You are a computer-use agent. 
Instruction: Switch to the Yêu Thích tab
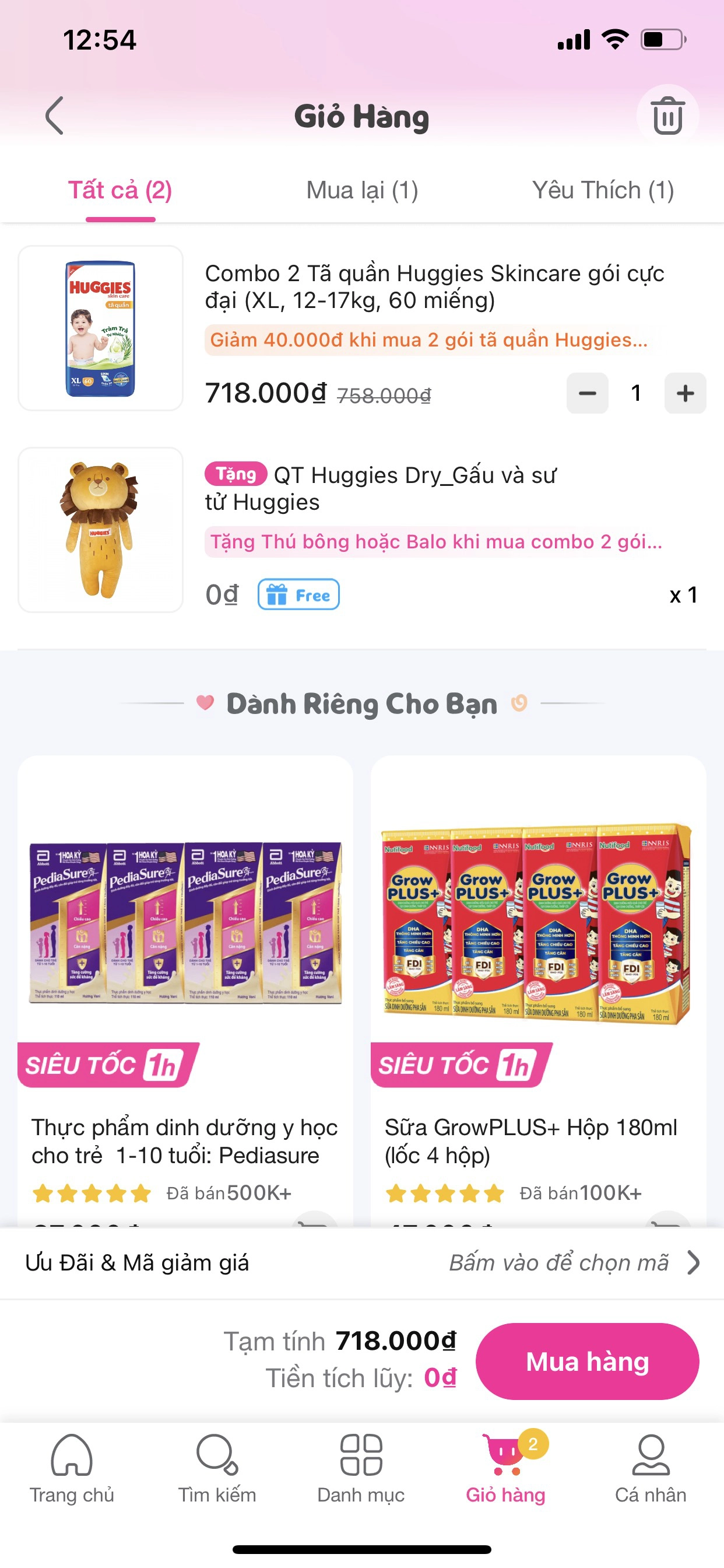click(x=602, y=191)
